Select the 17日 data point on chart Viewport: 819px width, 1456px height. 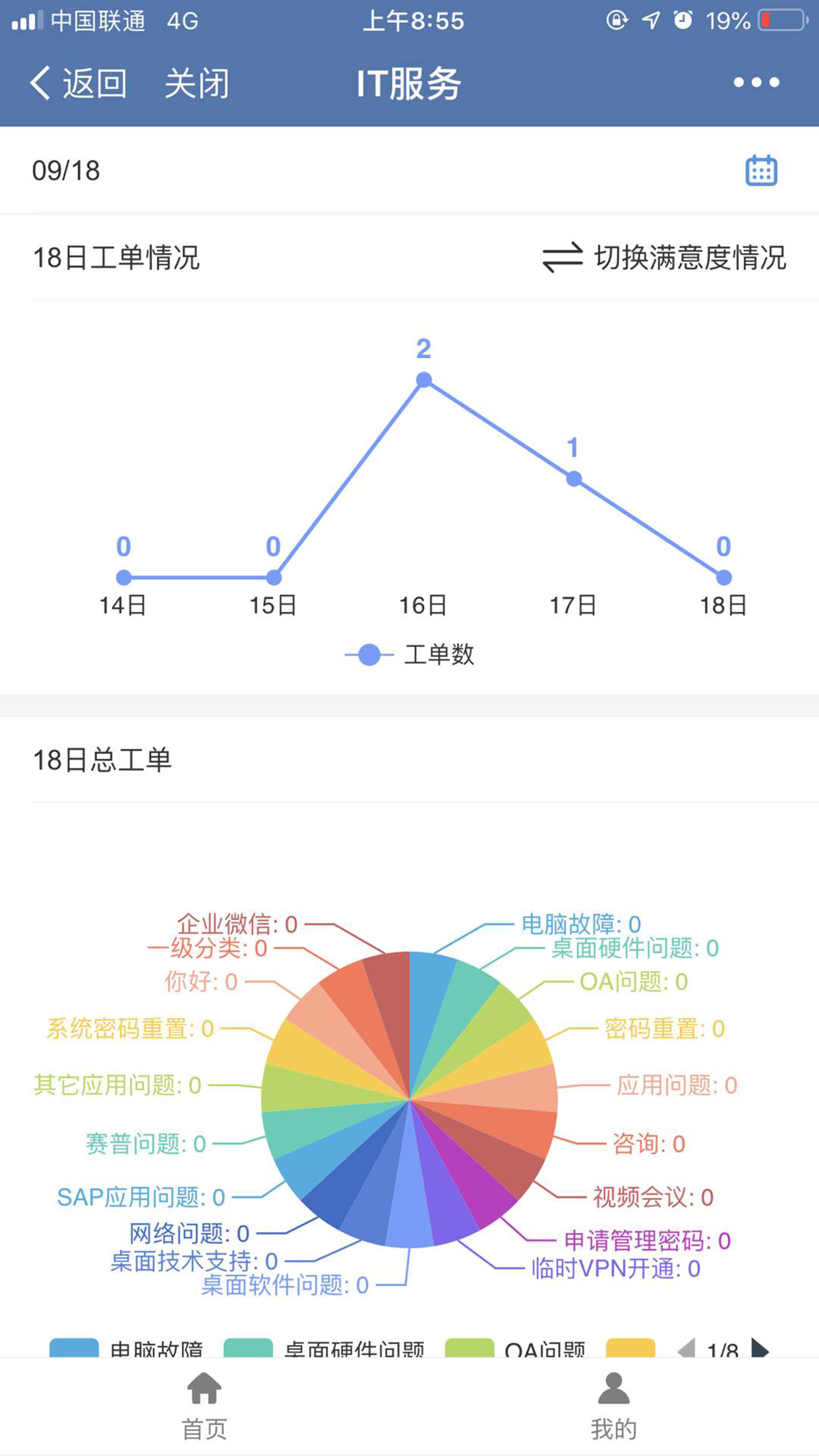(574, 479)
